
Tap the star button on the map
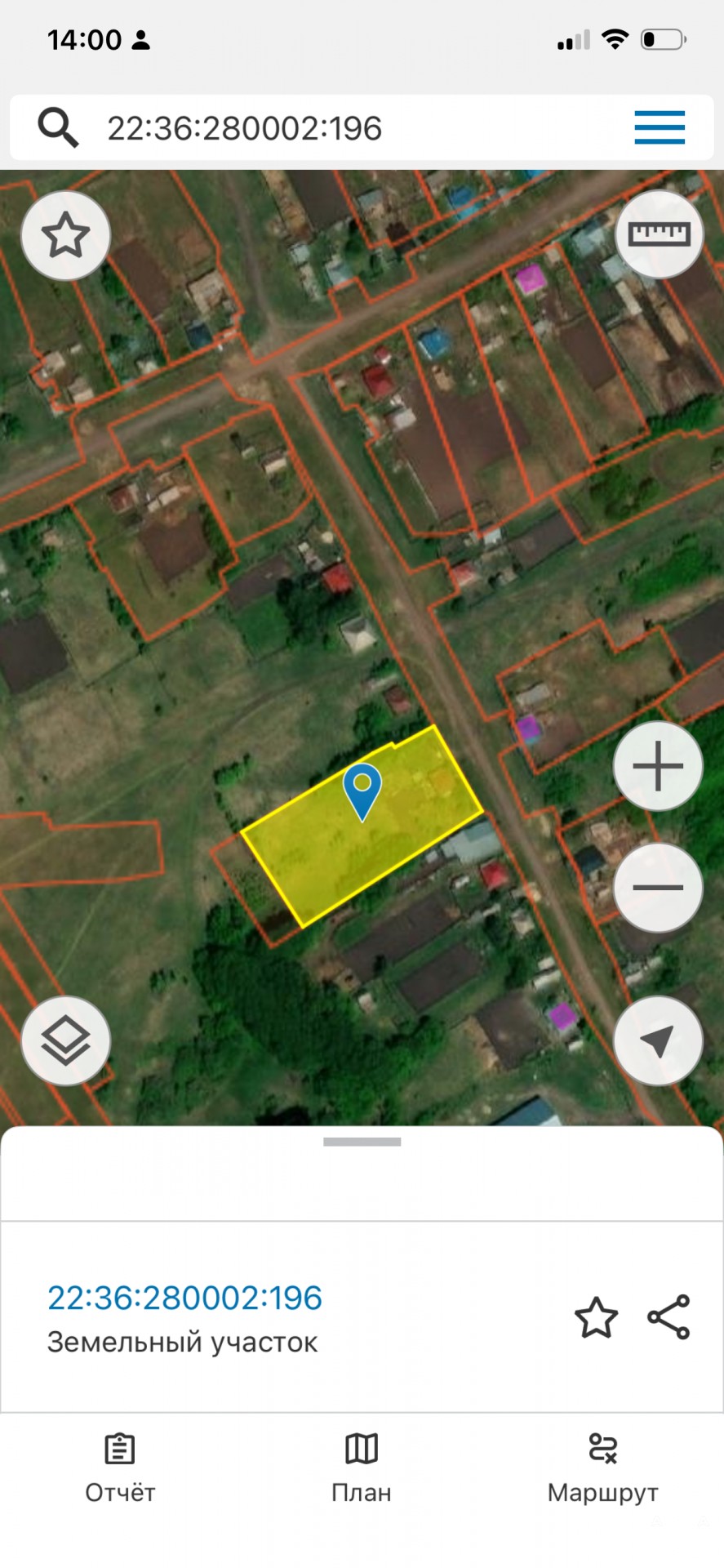pyautogui.click(x=65, y=235)
